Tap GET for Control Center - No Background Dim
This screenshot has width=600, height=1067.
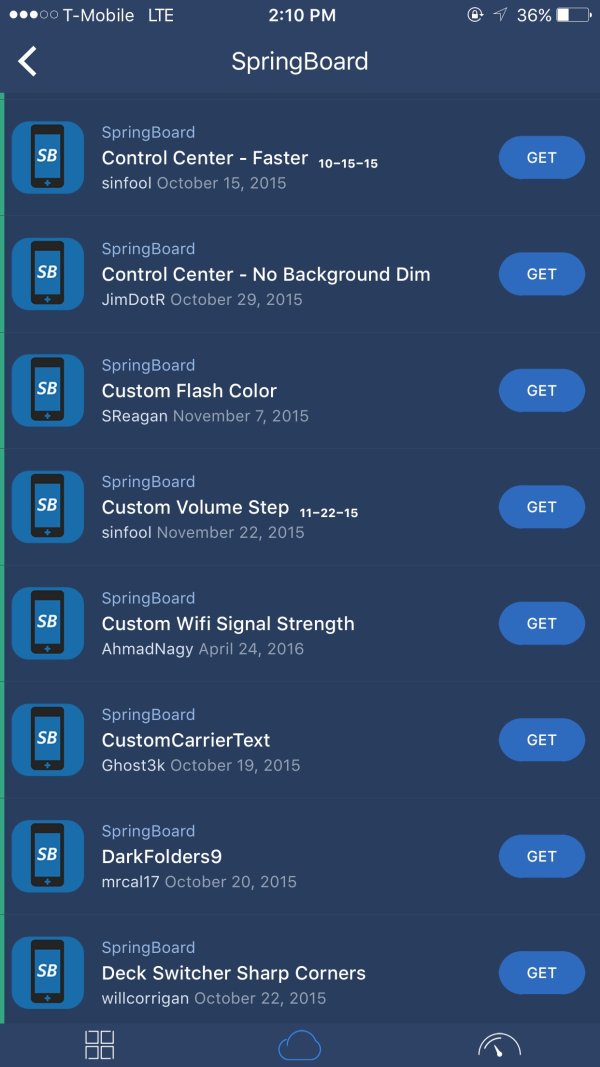[541, 274]
